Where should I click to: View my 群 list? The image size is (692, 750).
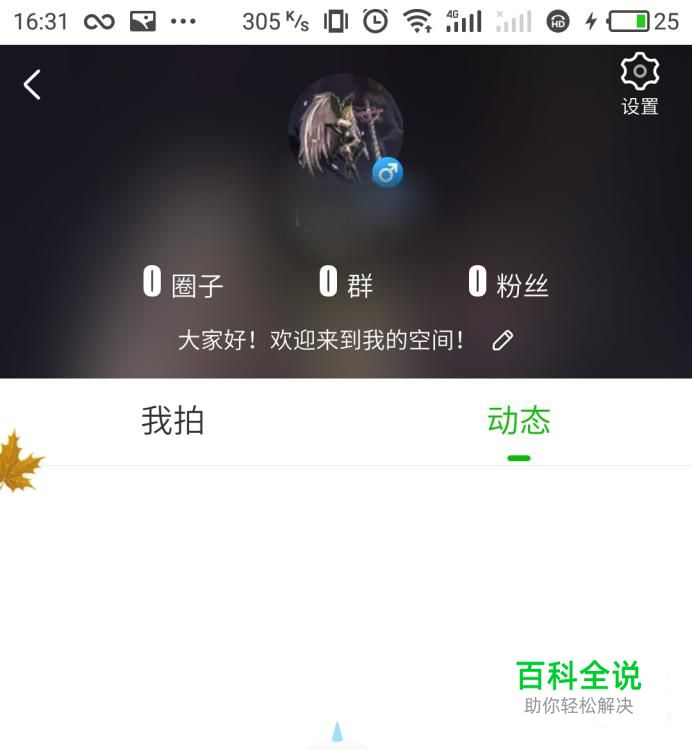click(346, 284)
